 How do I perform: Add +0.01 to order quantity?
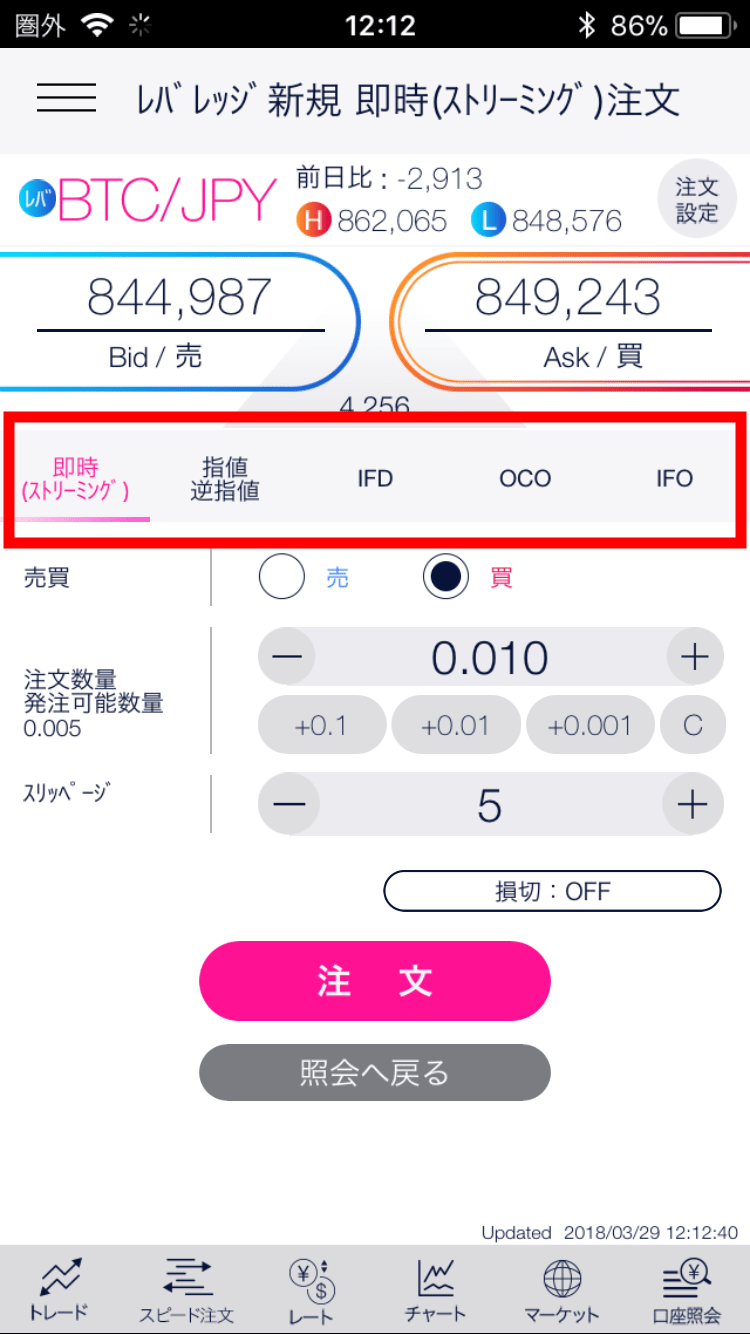(x=455, y=726)
